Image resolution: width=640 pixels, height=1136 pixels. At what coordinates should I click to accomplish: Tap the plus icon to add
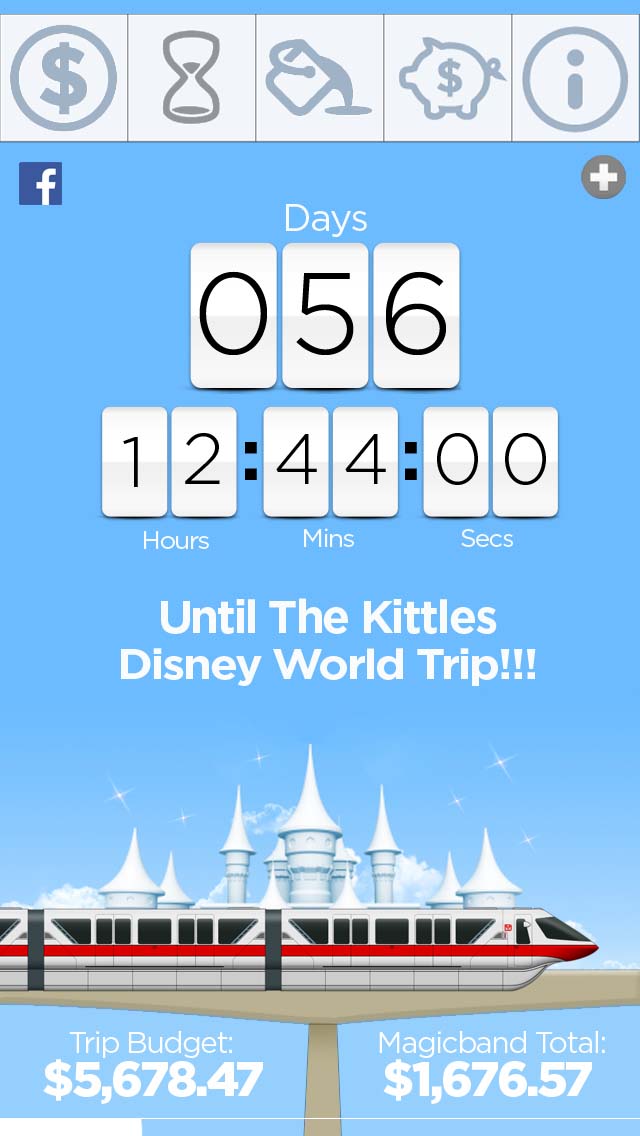point(603,177)
